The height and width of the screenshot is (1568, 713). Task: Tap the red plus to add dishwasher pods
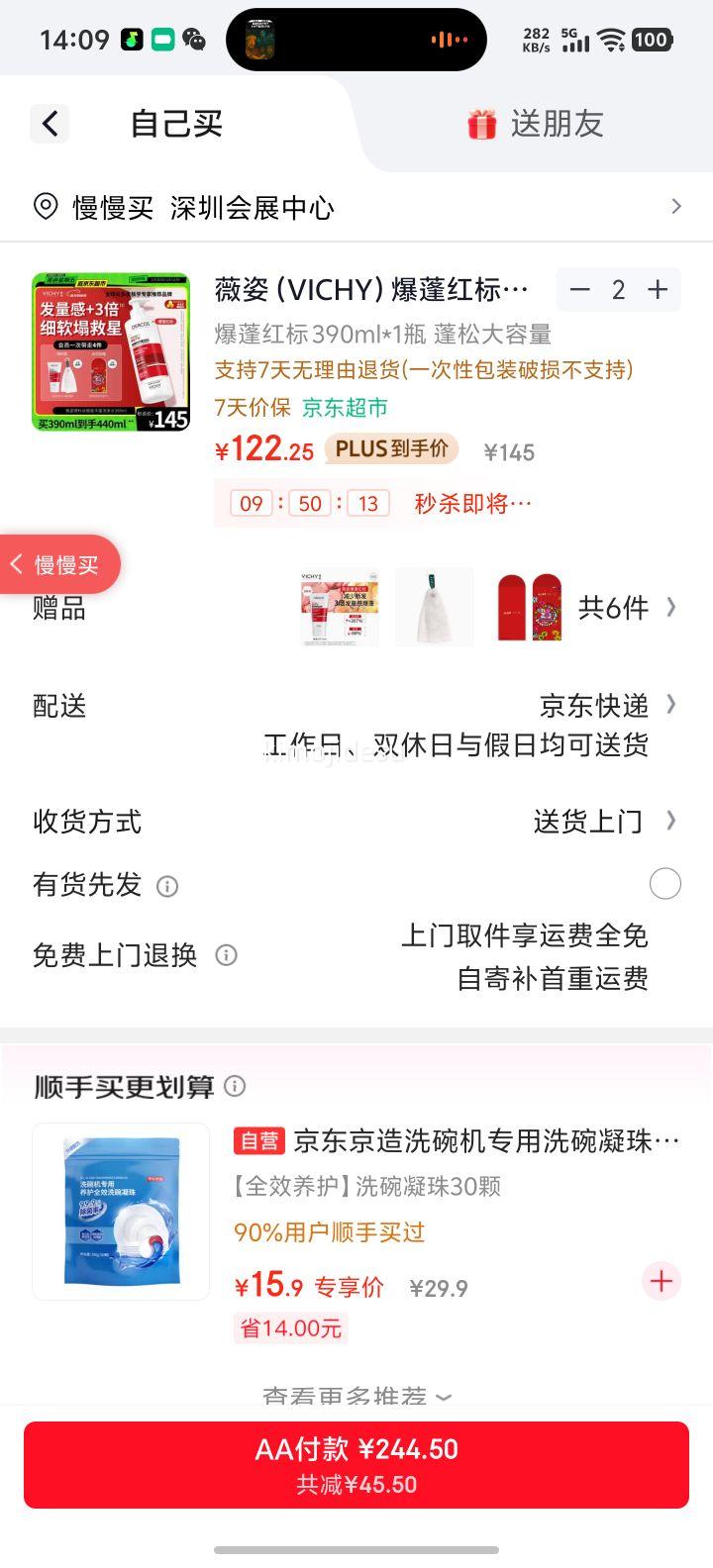point(660,1282)
